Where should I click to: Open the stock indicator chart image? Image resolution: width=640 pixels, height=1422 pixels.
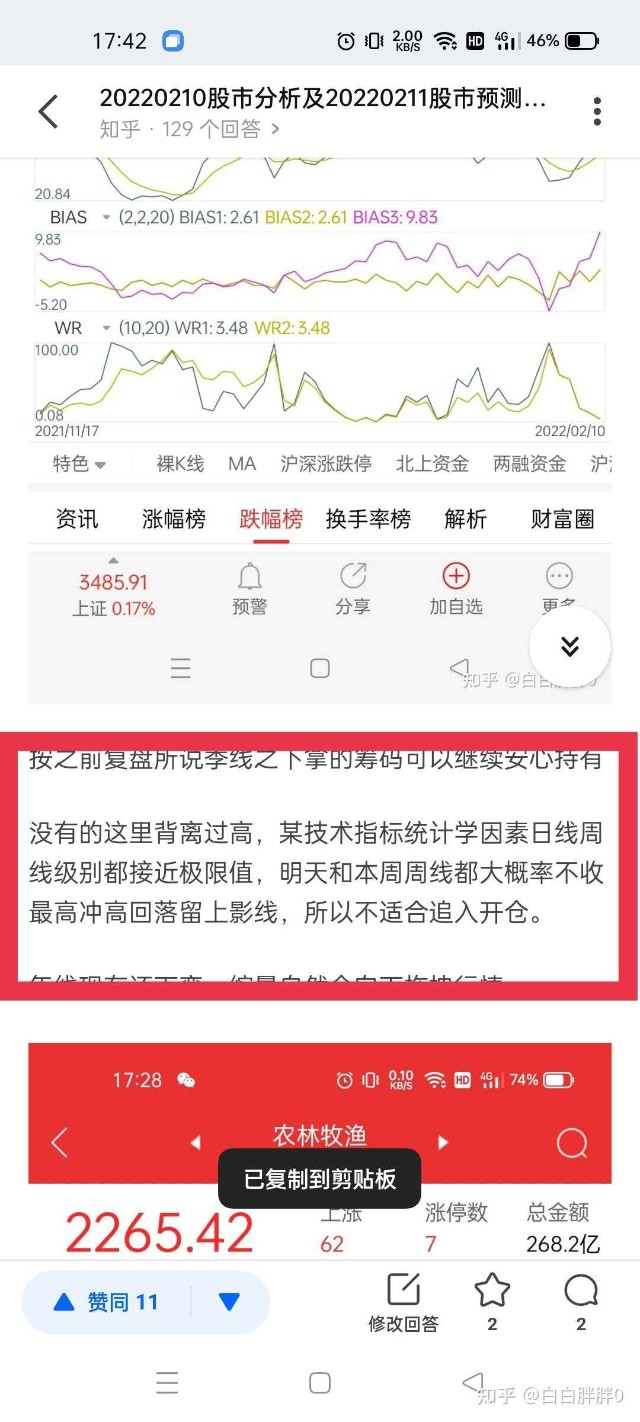pos(320,431)
